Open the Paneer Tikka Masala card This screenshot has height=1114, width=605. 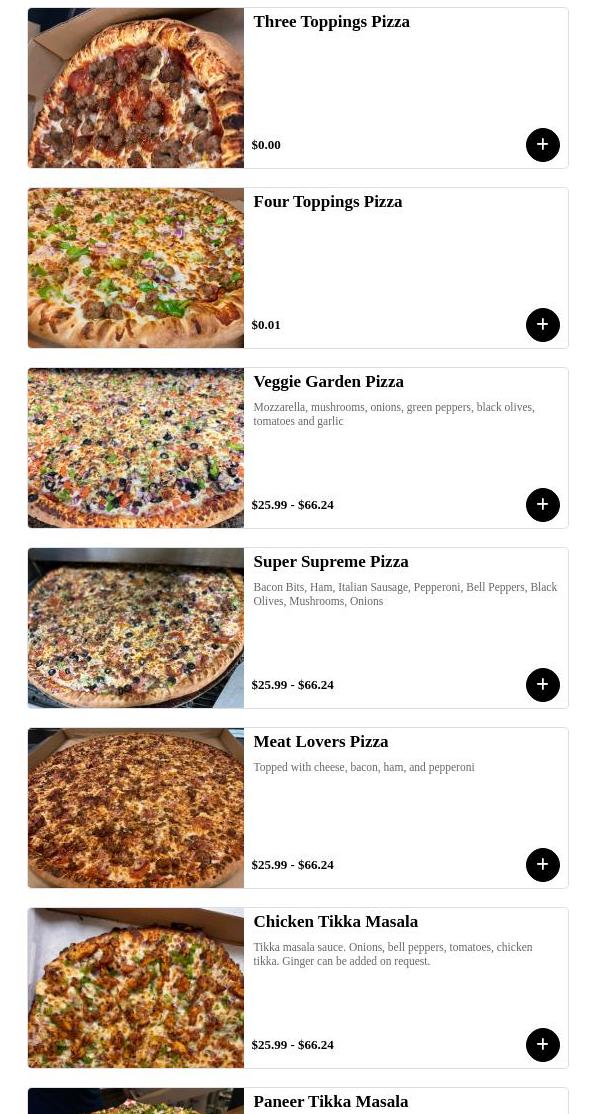330,1101
